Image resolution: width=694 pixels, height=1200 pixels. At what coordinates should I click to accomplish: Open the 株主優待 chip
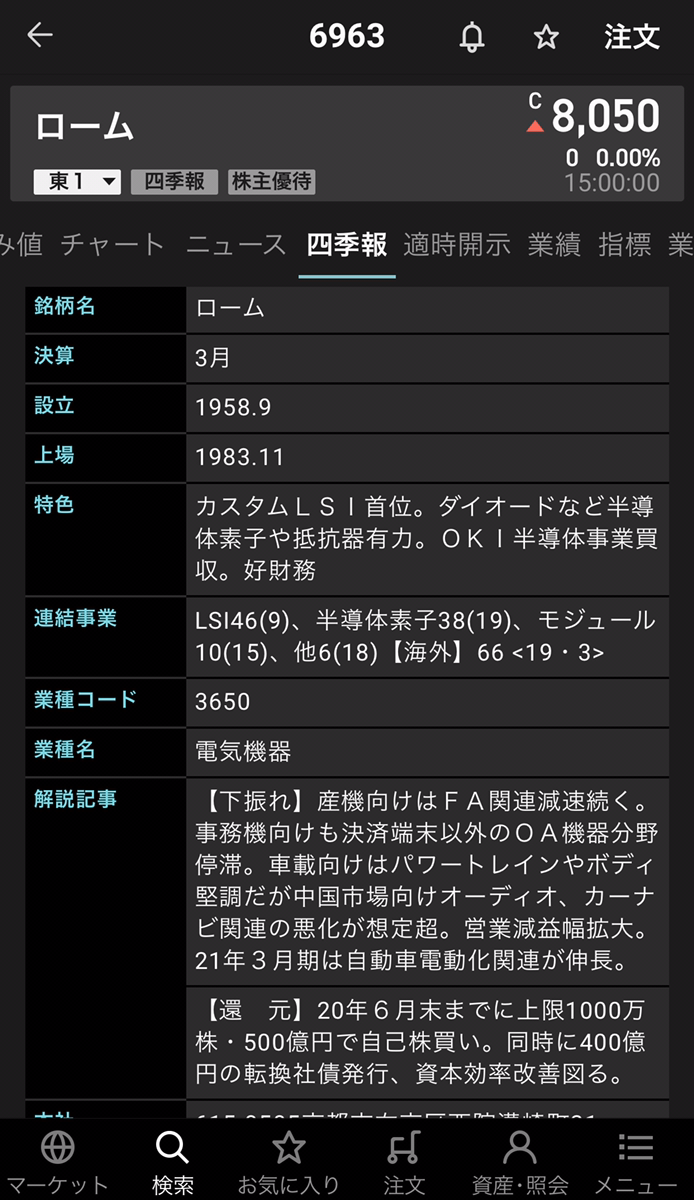(272, 181)
